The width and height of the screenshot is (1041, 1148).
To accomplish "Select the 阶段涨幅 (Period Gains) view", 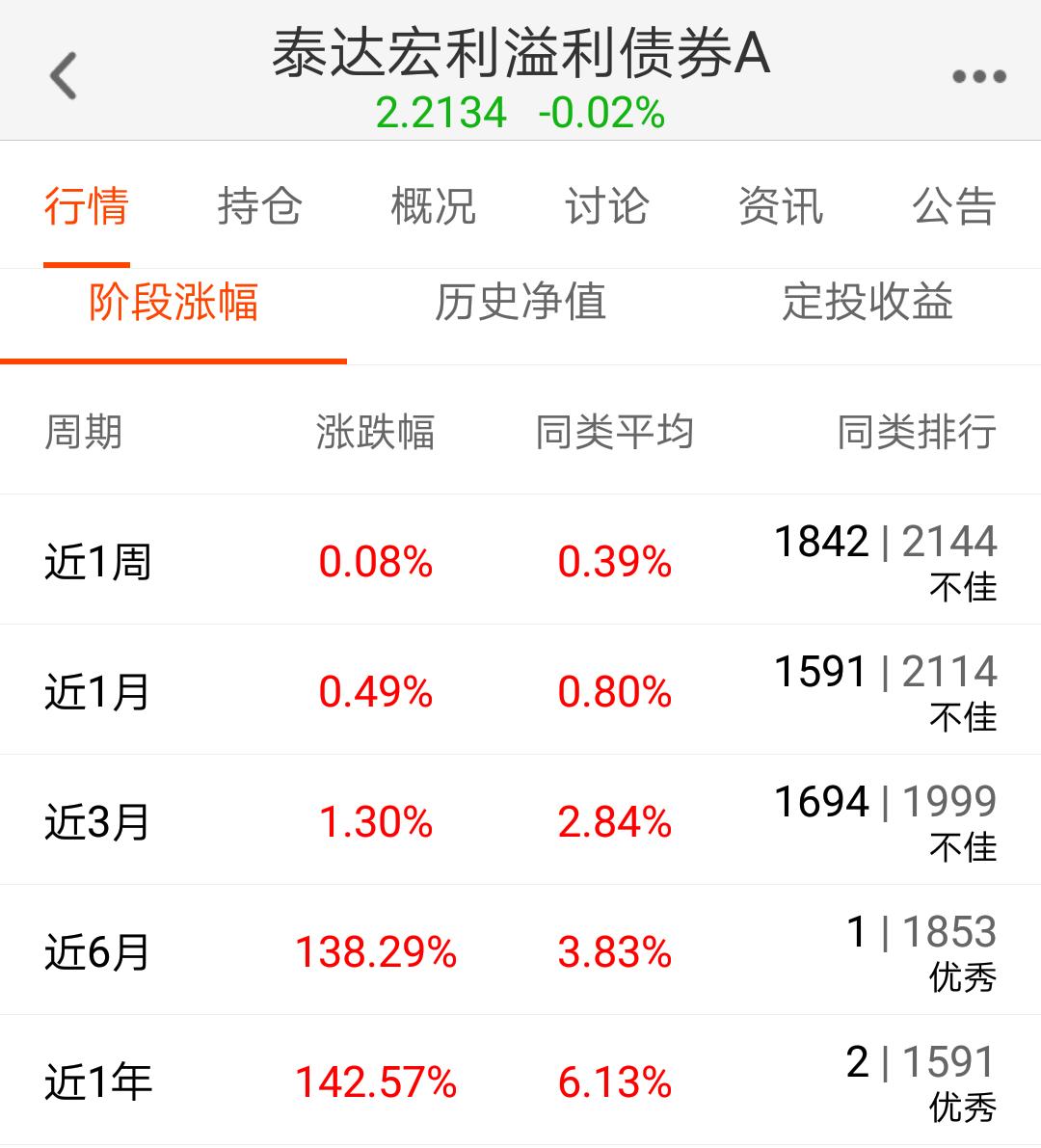I will coord(173,304).
